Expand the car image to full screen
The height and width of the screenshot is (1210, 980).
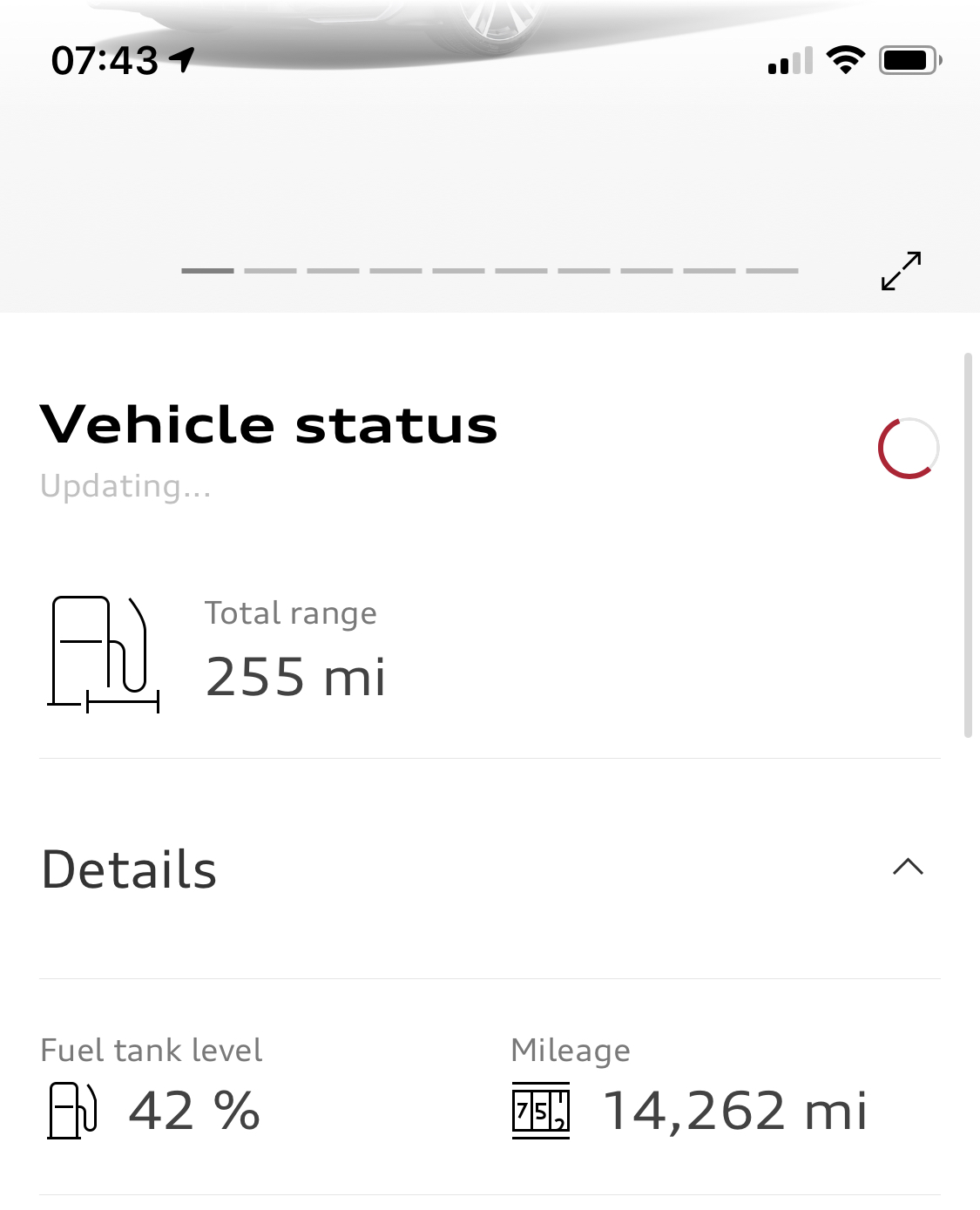pos(901,271)
